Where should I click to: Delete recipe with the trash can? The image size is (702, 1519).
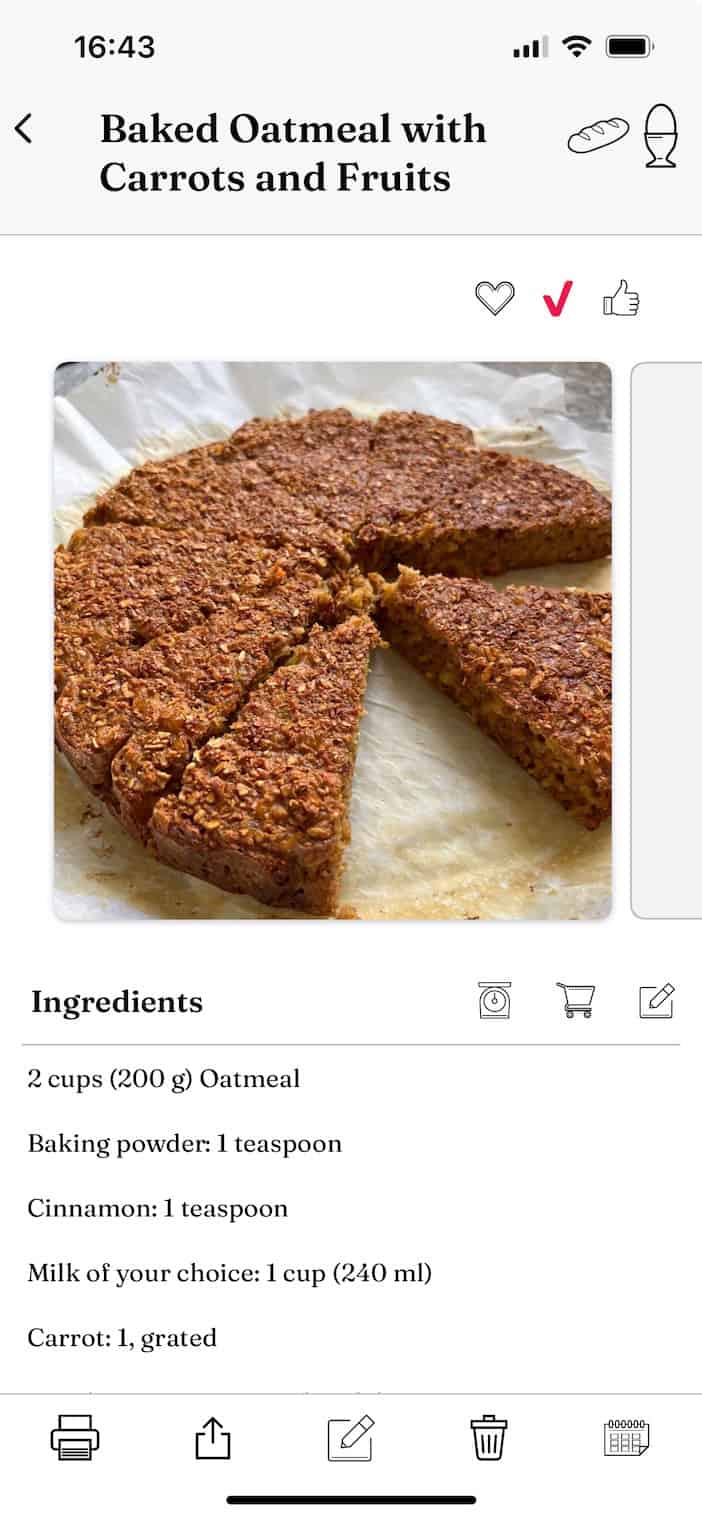(x=488, y=1438)
